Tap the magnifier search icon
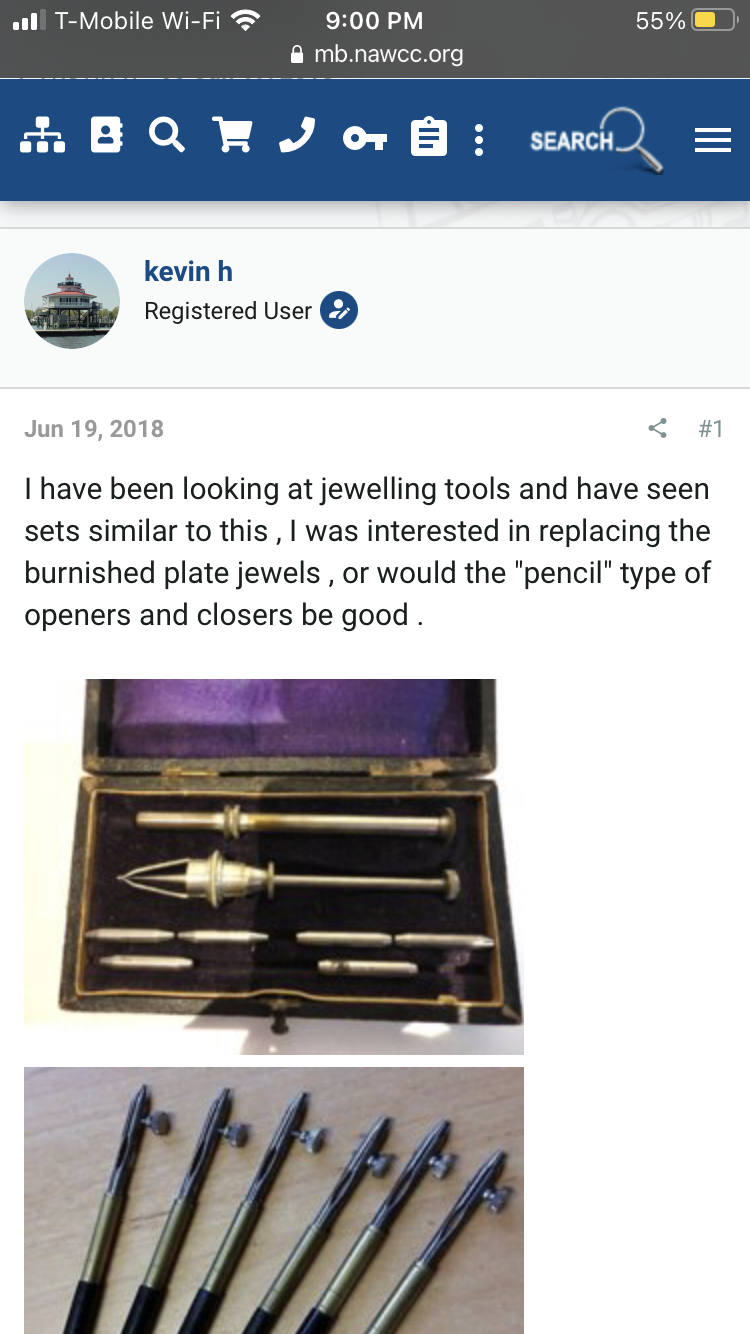The height and width of the screenshot is (1334, 750). coord(167,135)
